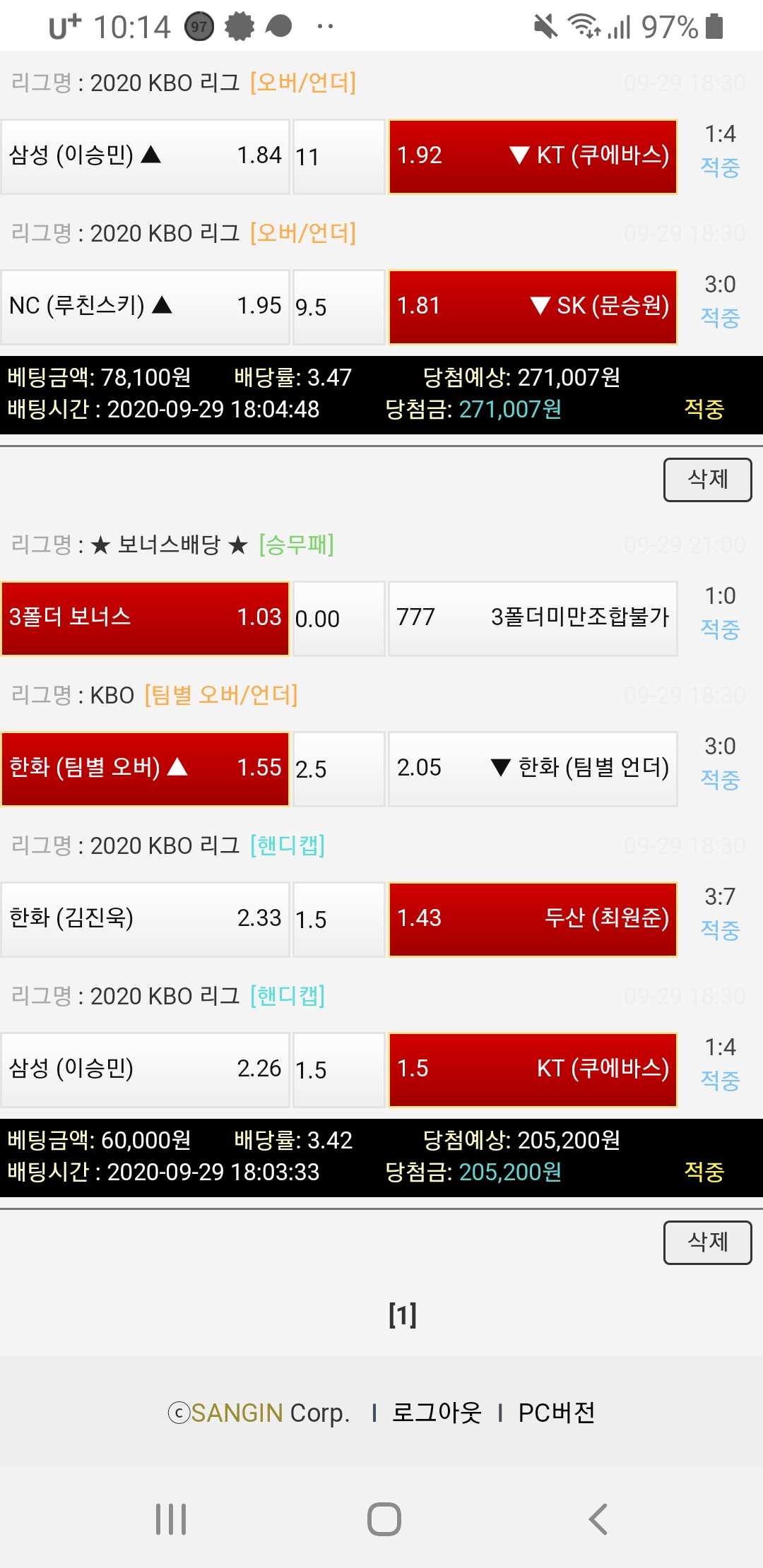Go back with the system back button
The height and width of the screenshot is (1568, 763).
598,1519
